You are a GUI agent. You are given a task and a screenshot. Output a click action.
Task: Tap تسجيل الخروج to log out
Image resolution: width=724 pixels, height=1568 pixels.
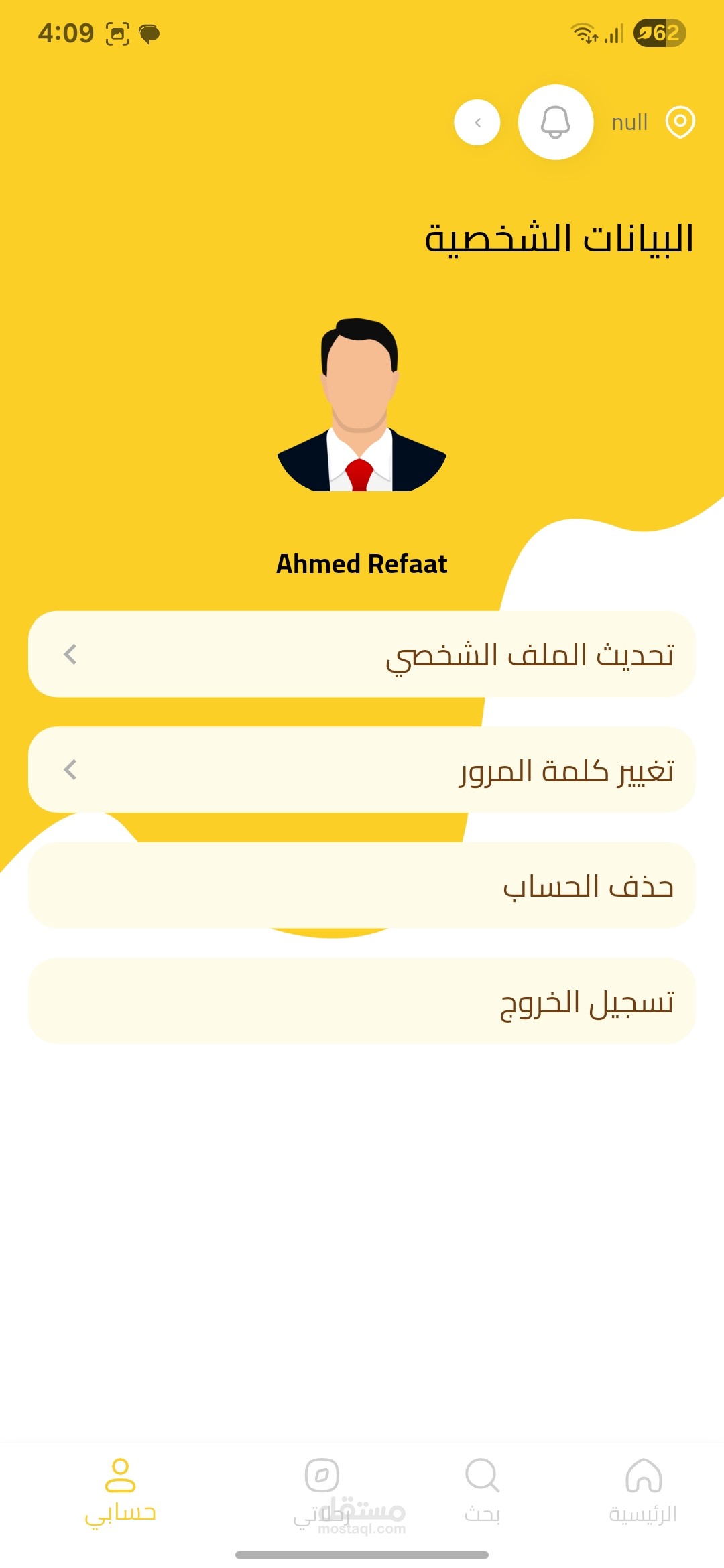coord(362,1001)
